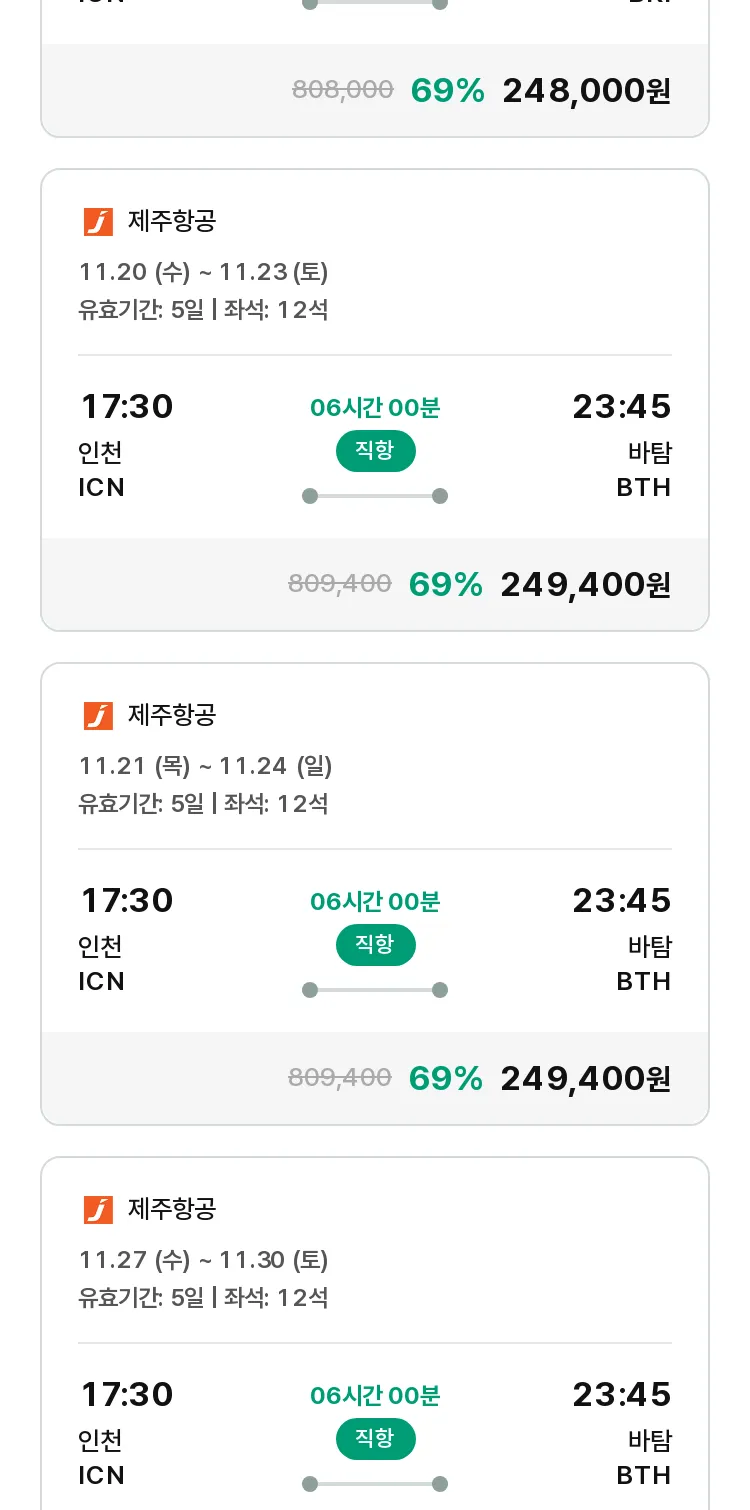750x1510 pixels.
Task: Open the flight card priced 248,000원
Action: click(375, 68)
